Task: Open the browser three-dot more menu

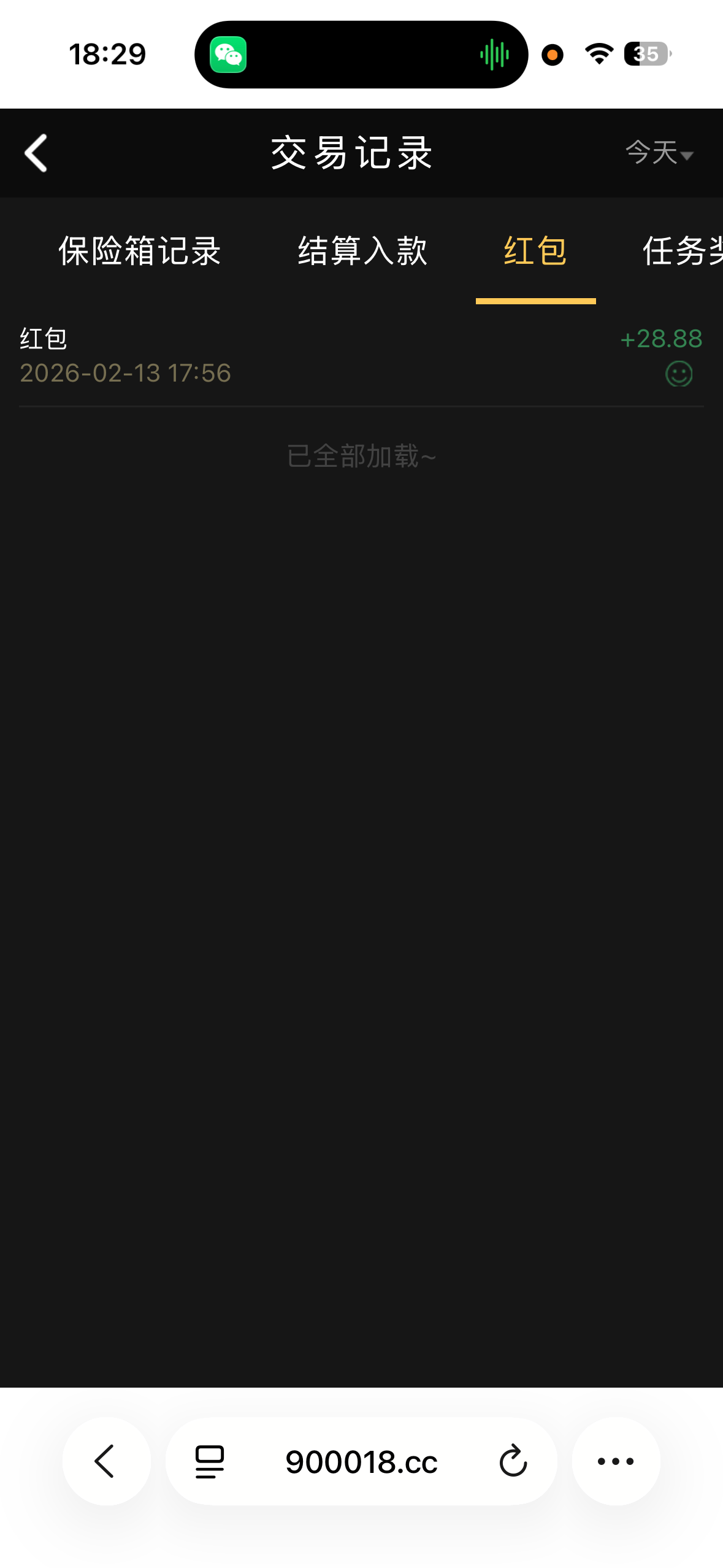Action: click(615, 1461)
